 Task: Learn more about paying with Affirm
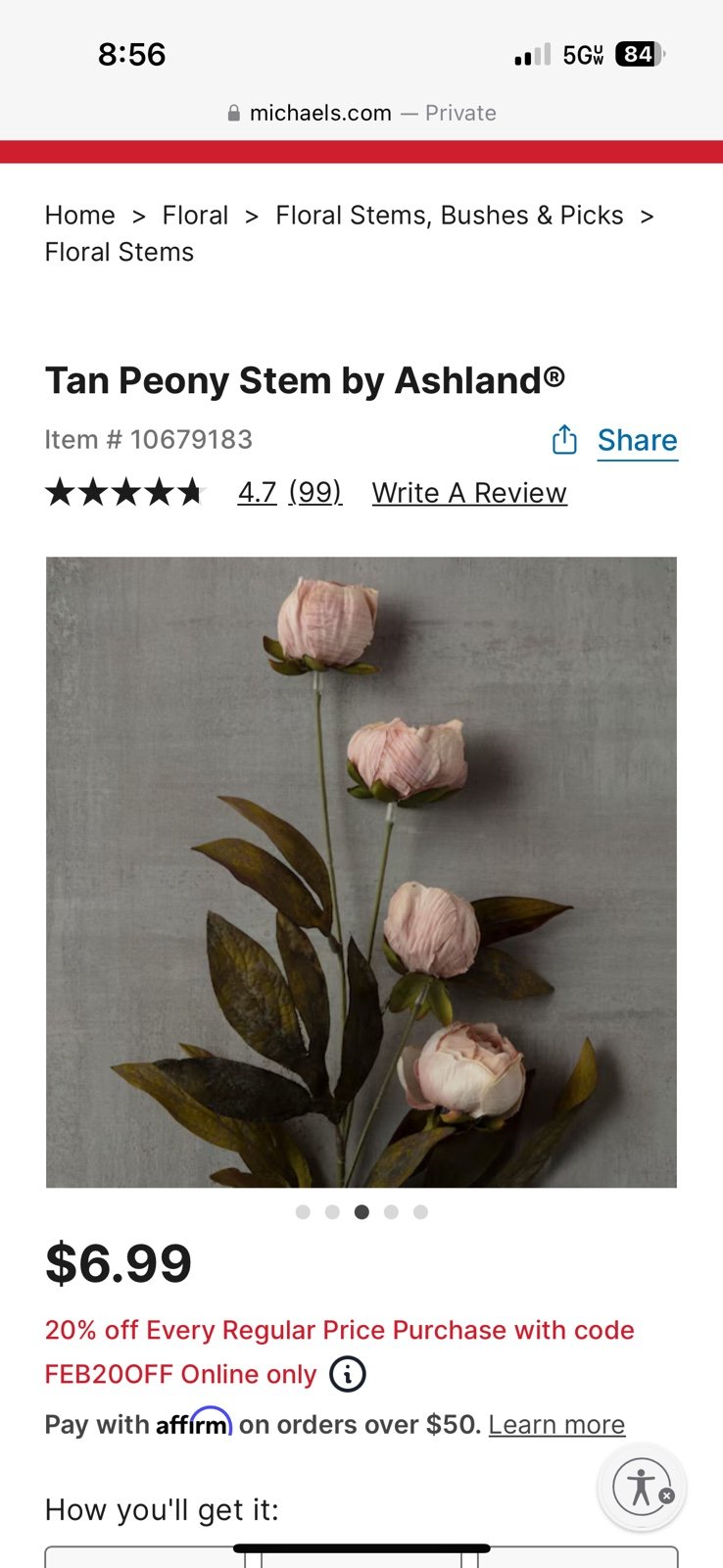coord(556,1424)
